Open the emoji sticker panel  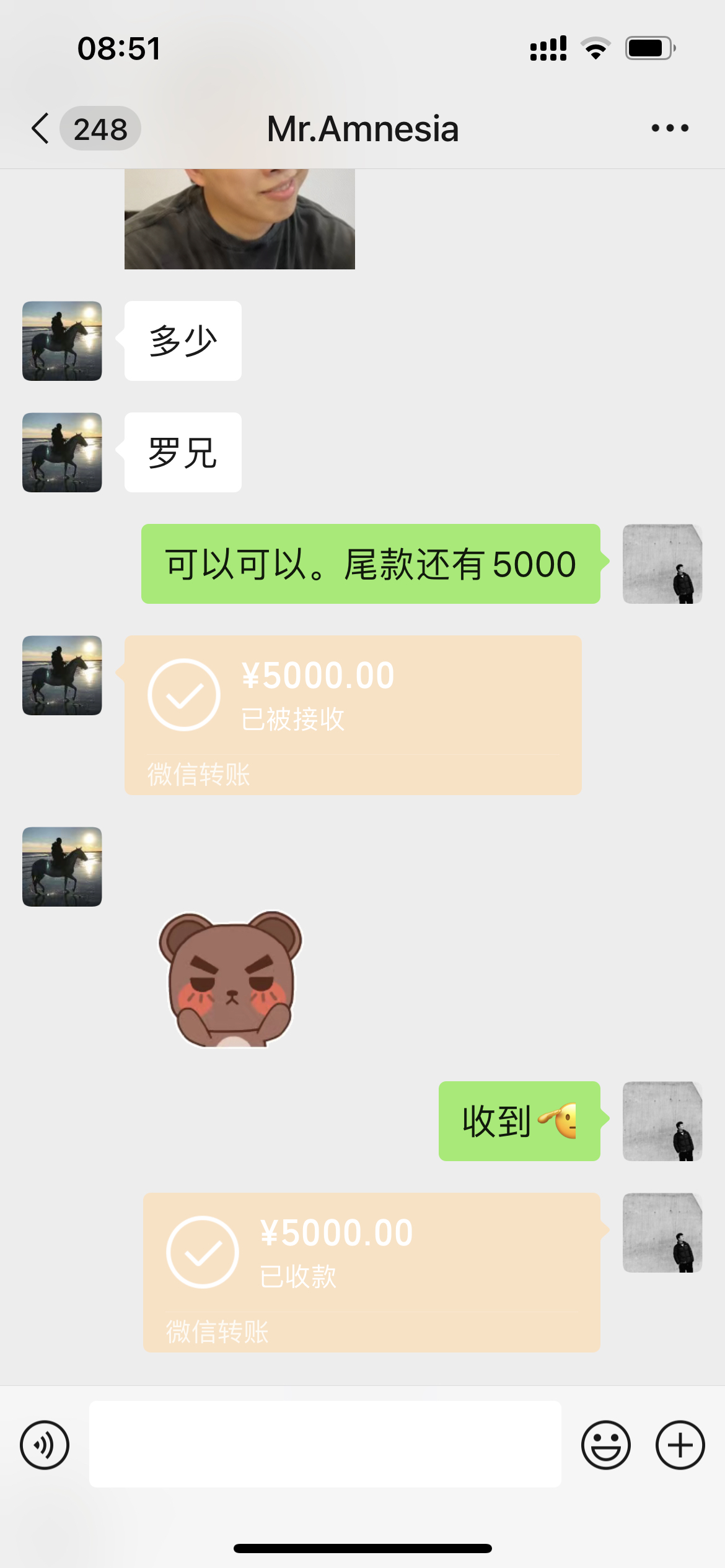point(606,1445)
